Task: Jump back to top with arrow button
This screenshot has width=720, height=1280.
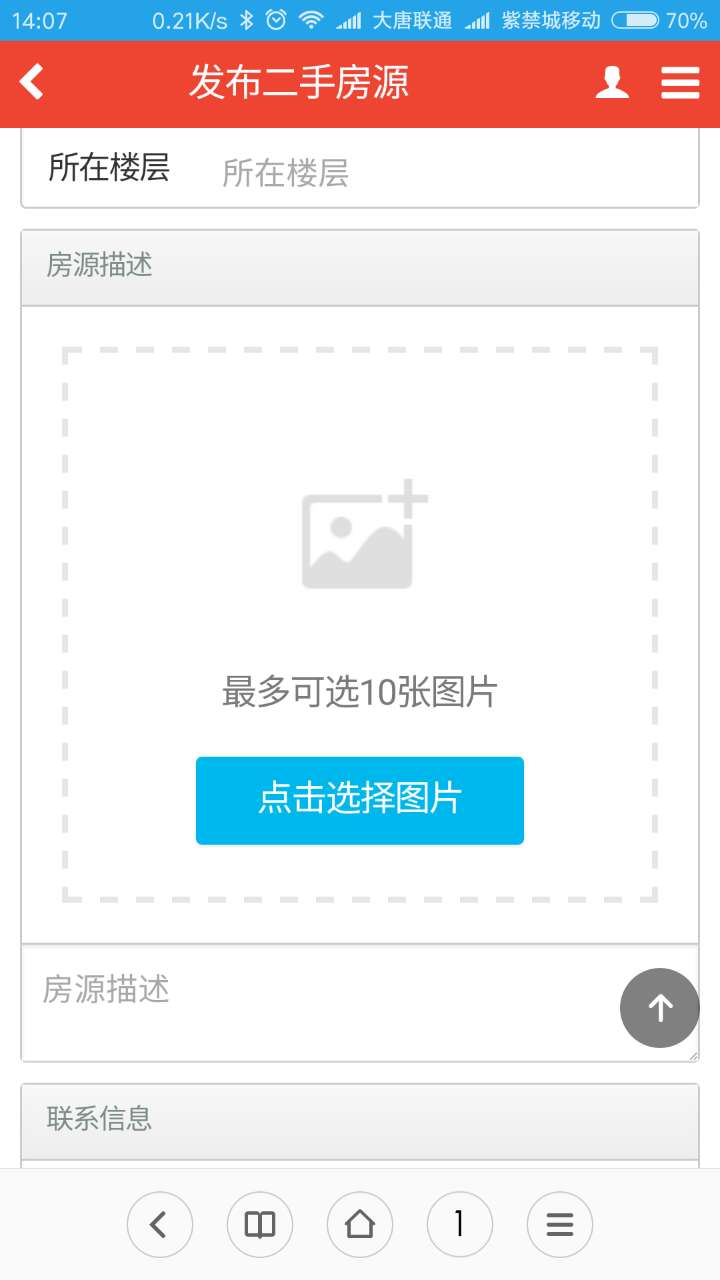Action: (660, 1008)
